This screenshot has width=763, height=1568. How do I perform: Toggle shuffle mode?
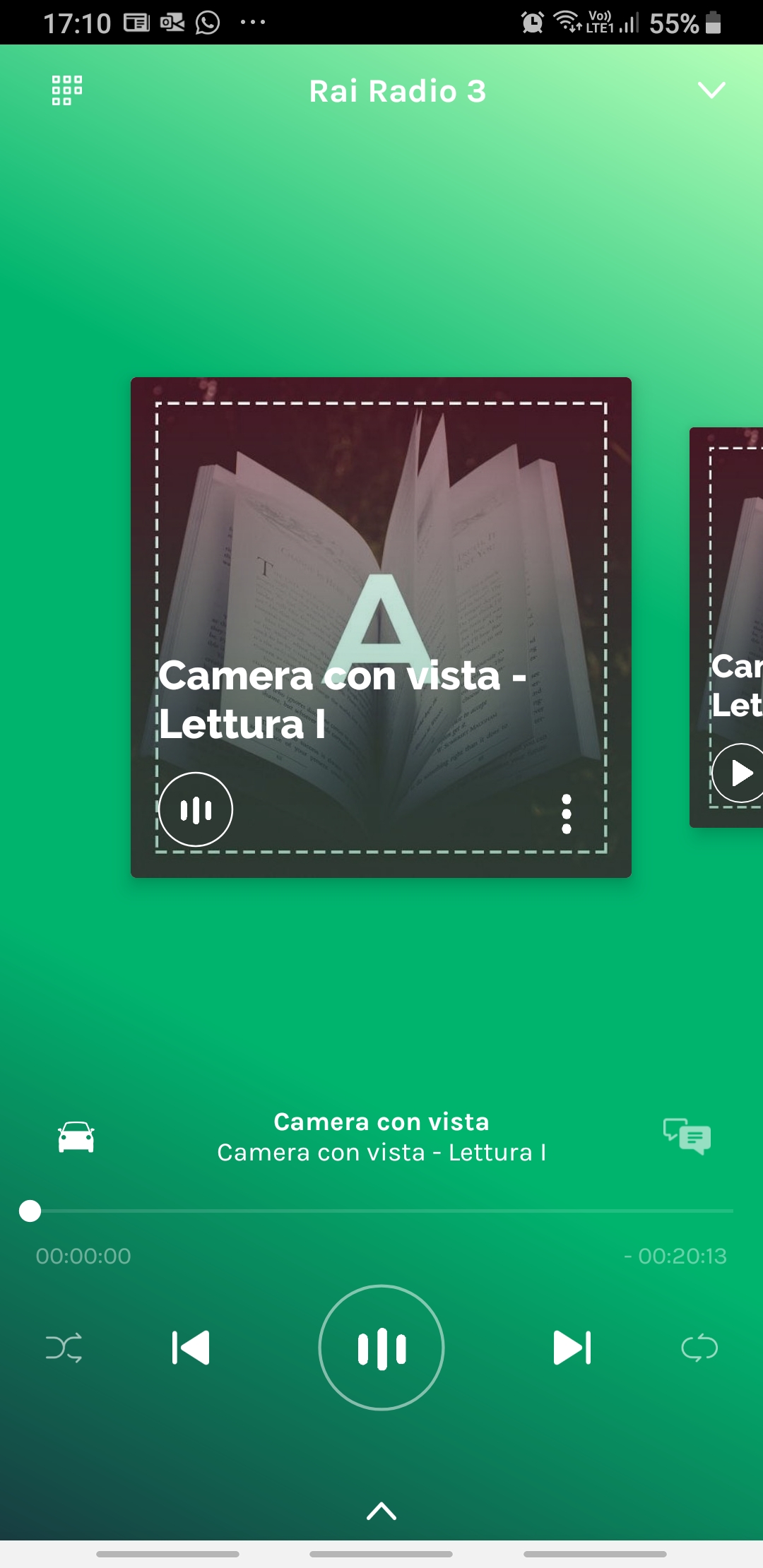(x=64, y=1348)
